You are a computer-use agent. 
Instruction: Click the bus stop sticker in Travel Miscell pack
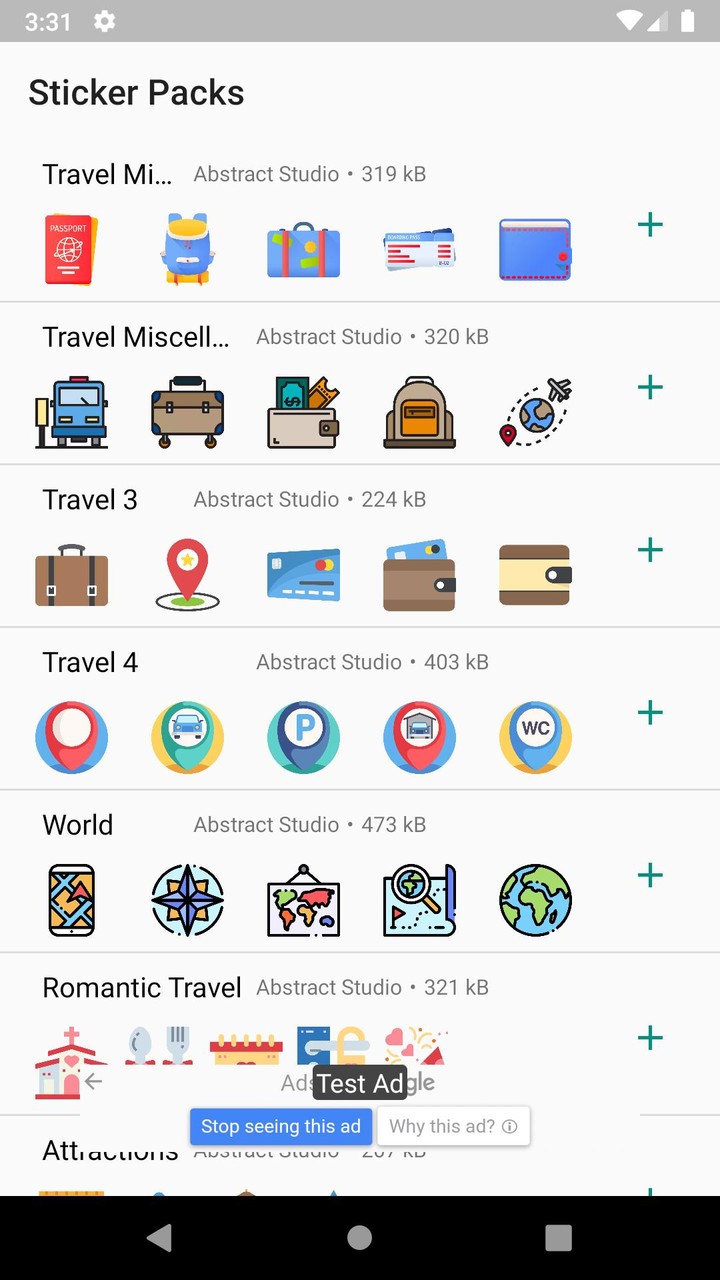pyautogui.click(x=70, y=411)
